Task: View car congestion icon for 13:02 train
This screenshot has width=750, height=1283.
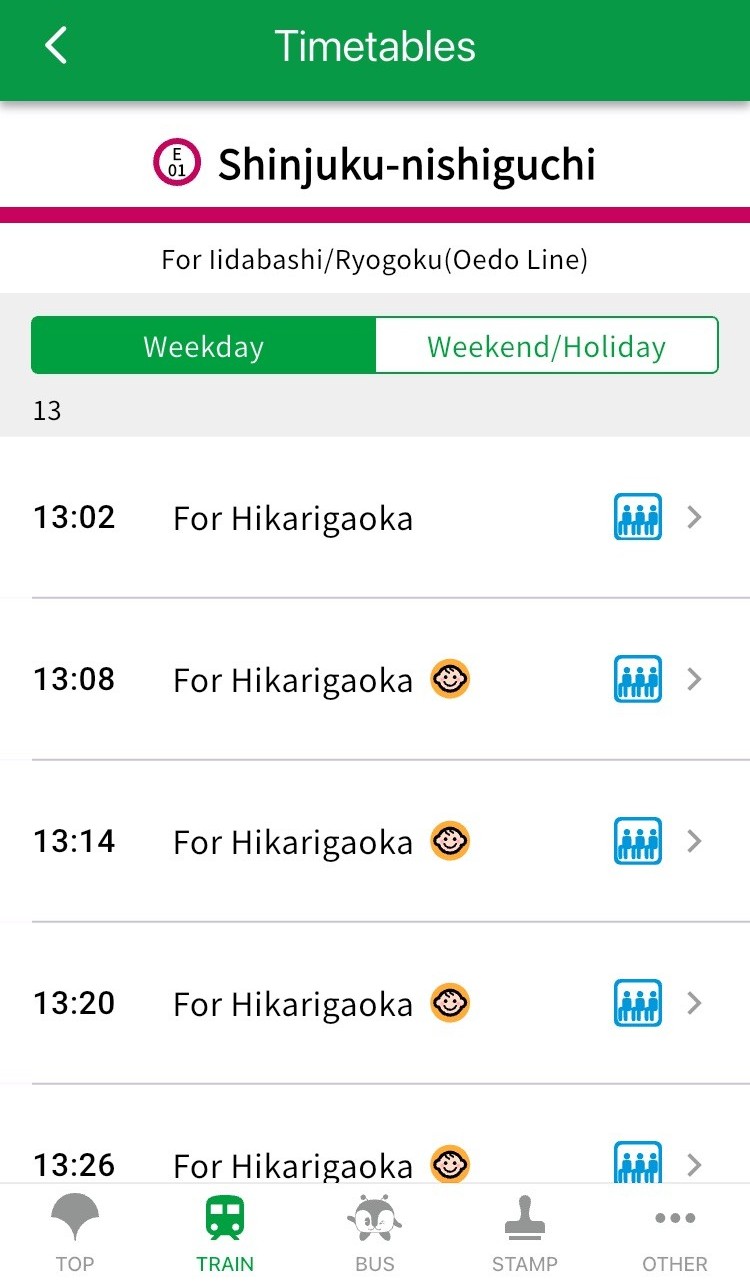Action: click(637, 517)
